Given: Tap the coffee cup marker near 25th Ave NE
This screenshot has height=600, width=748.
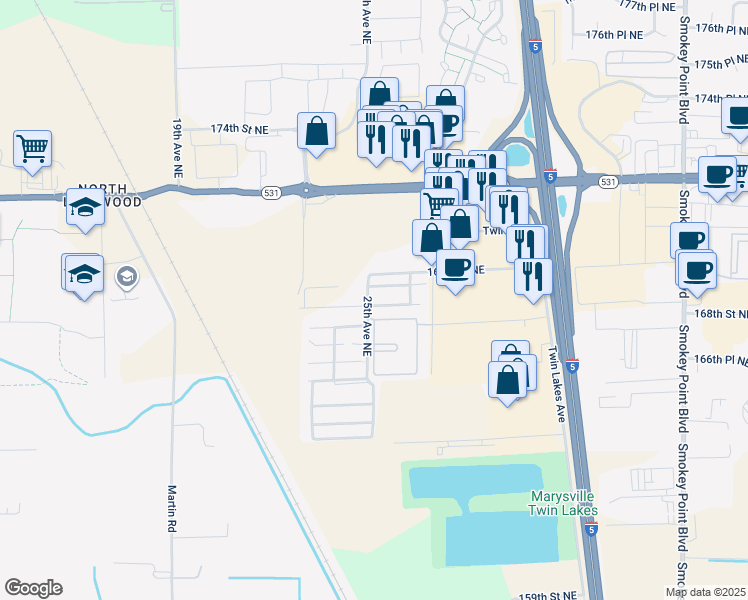Looking at the screenshot, I should [x=456, y=269].
